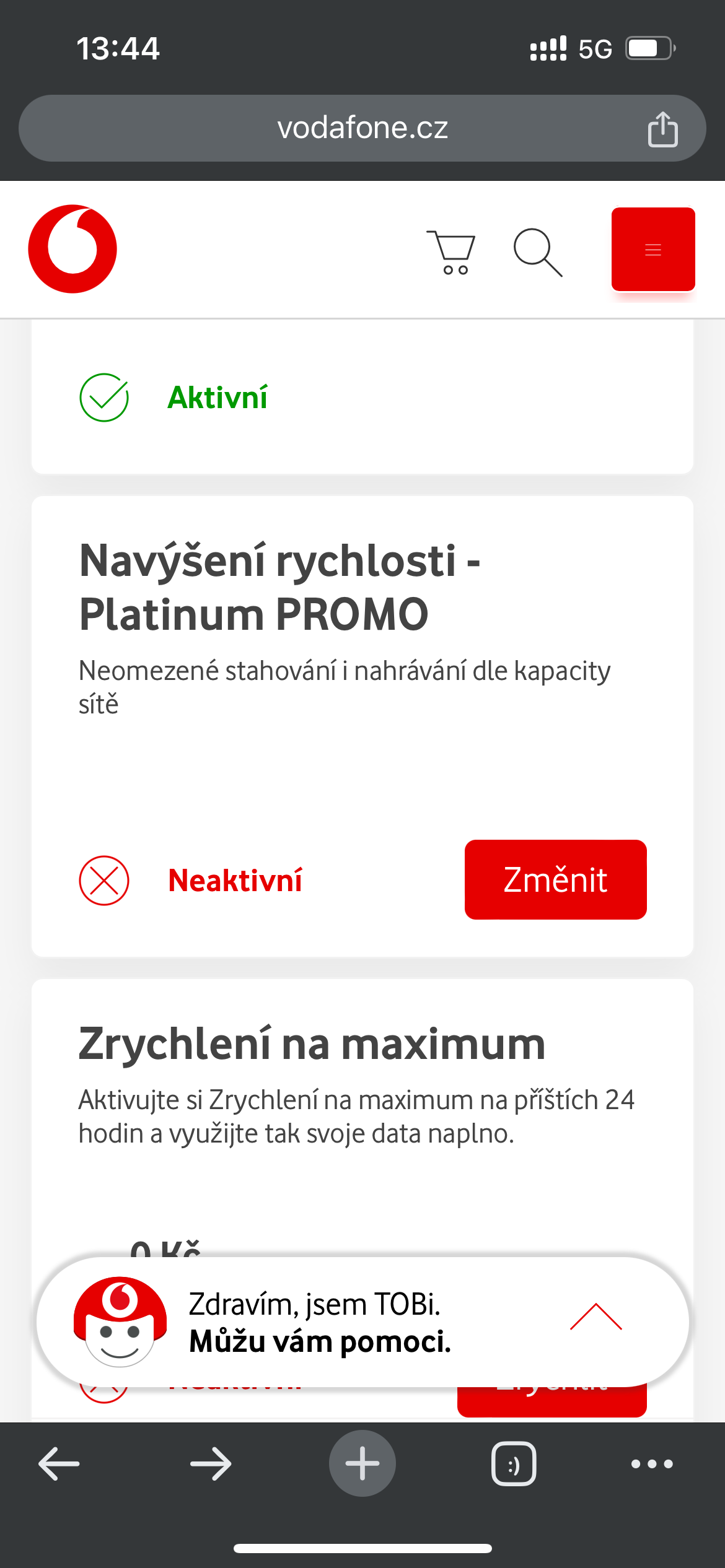Open the shopping cart
The height and width of the screenshot is (1568, 725).
pyautogui.click(x=451, y=251)
